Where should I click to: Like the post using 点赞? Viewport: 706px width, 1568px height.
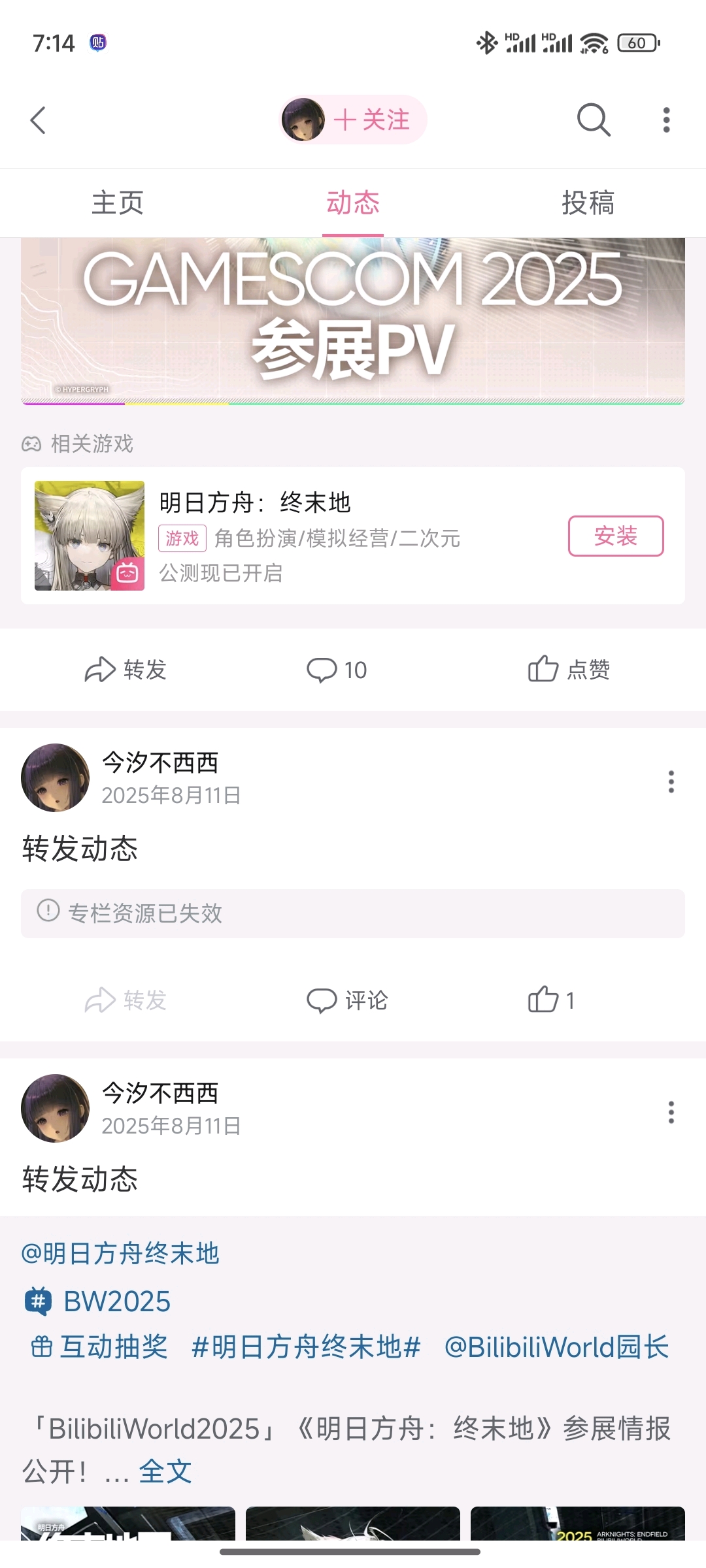pos(569,670)
